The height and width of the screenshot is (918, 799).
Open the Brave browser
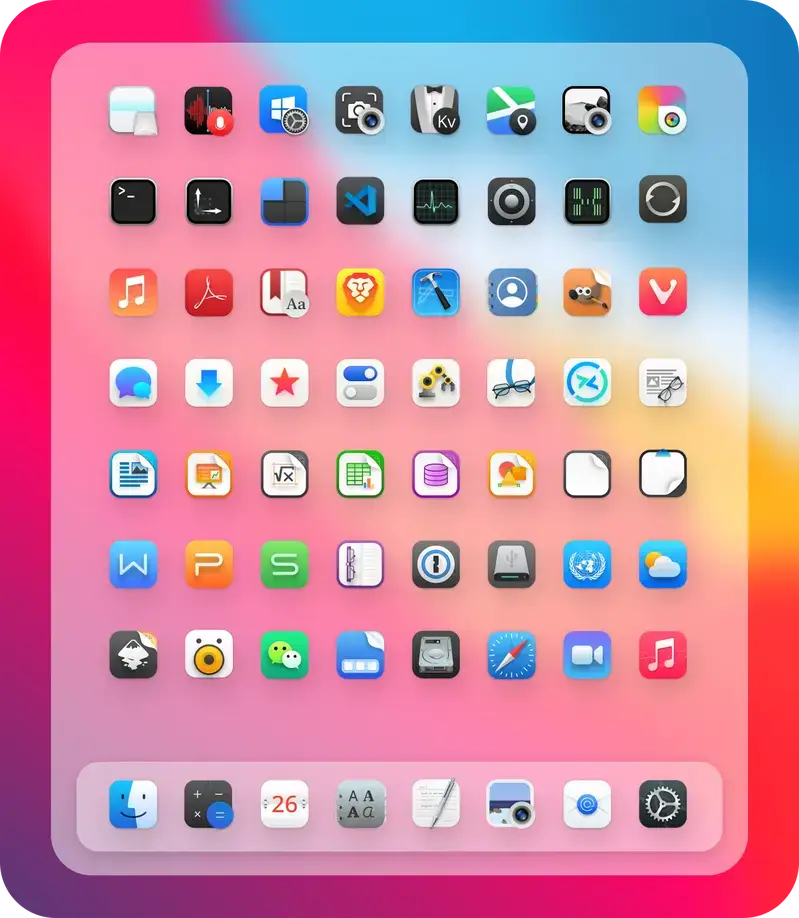pos(360,292)
